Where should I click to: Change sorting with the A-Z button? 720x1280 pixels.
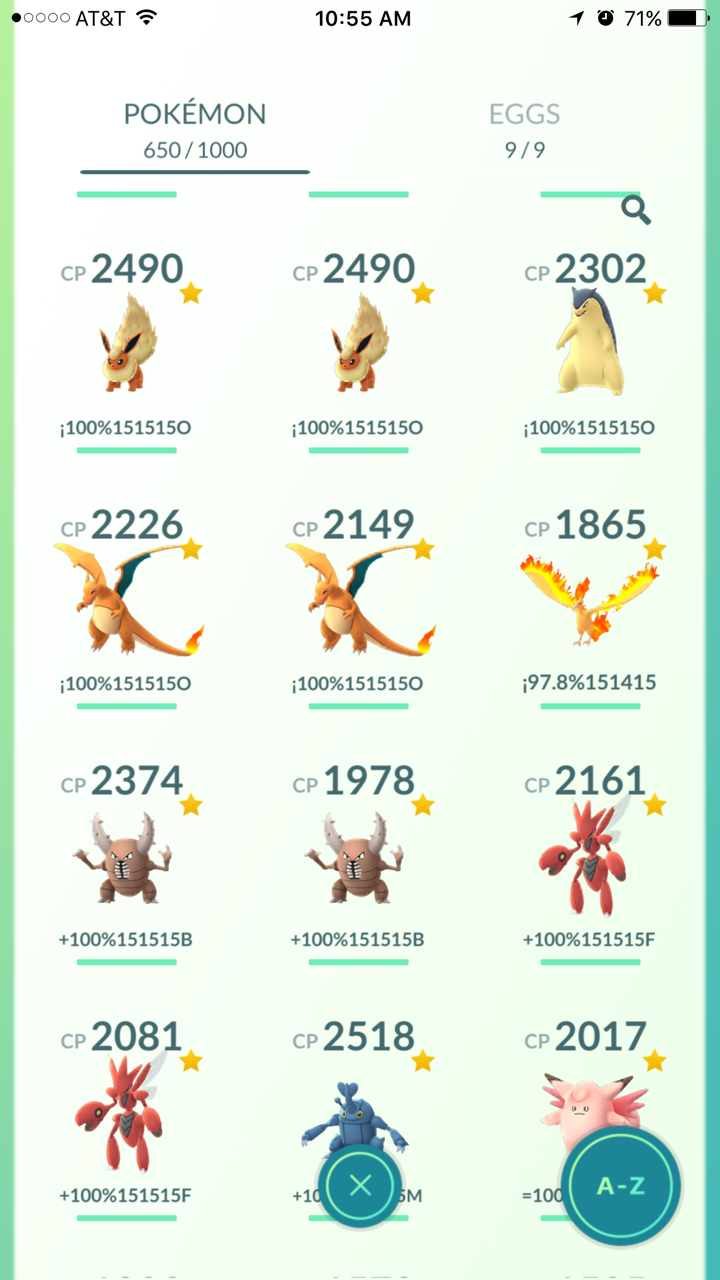(x=621, y=1186)
